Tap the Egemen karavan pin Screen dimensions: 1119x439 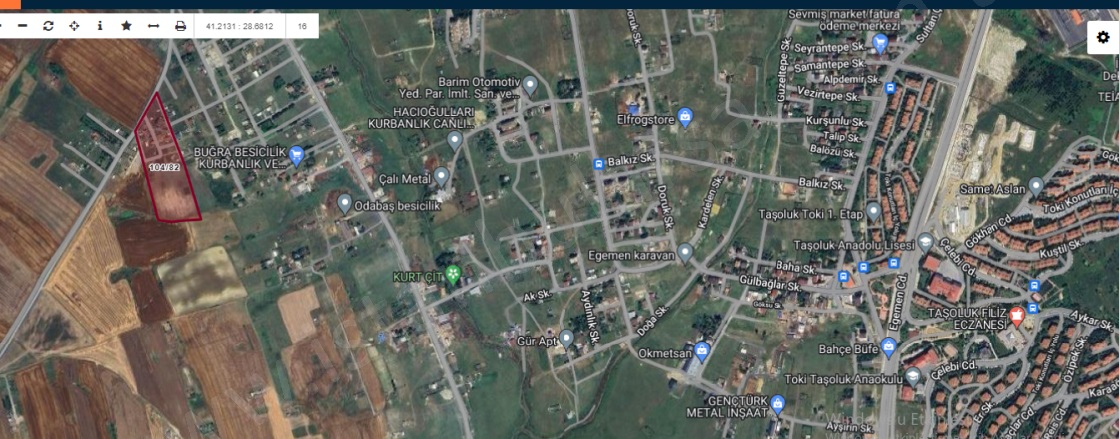(x=685, y=252)
